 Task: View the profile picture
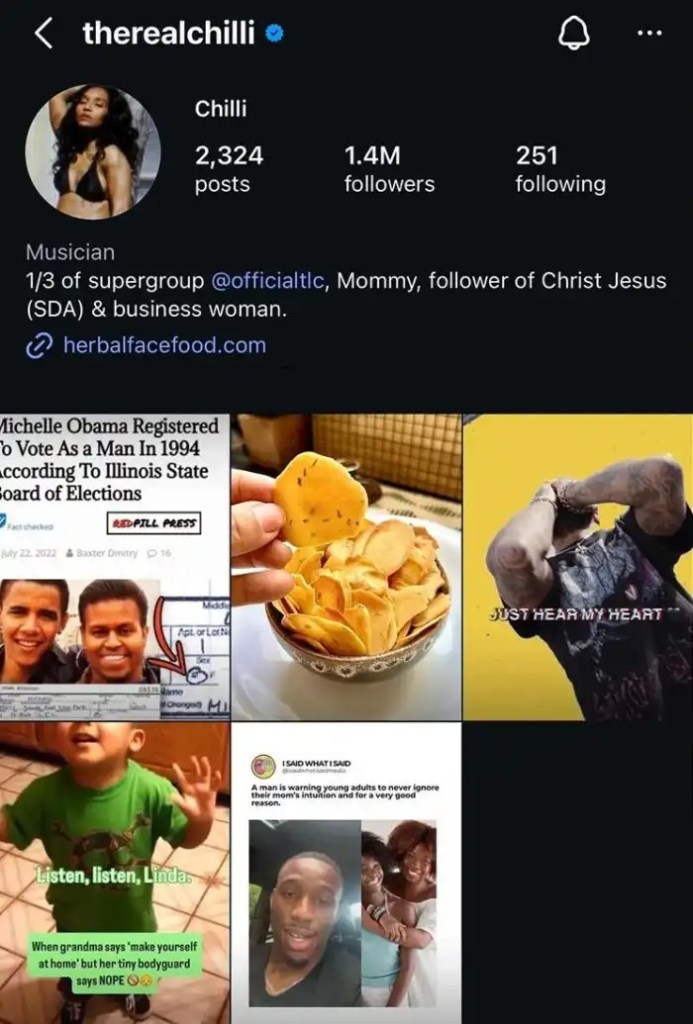point(93,151)
